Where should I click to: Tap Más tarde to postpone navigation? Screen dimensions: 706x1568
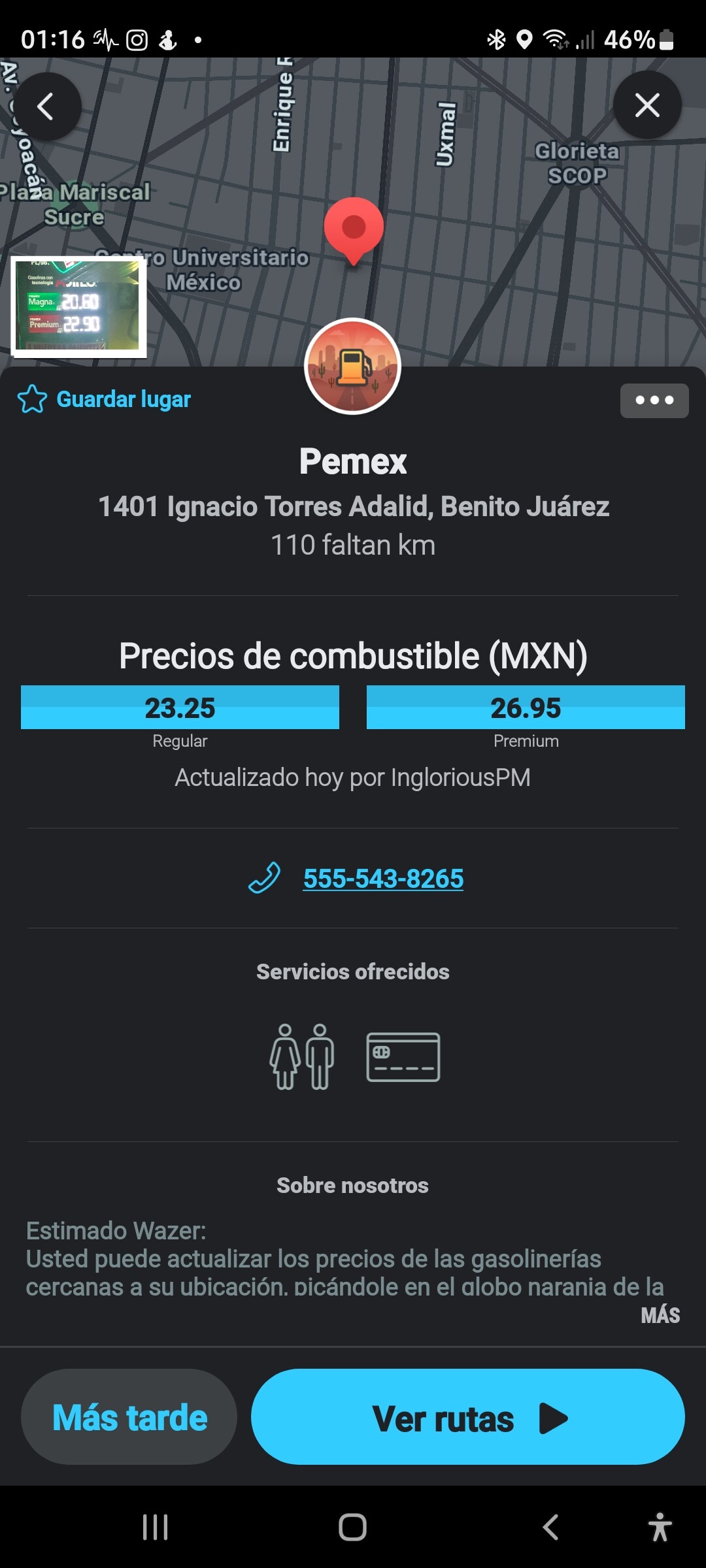pos(128,1417)
